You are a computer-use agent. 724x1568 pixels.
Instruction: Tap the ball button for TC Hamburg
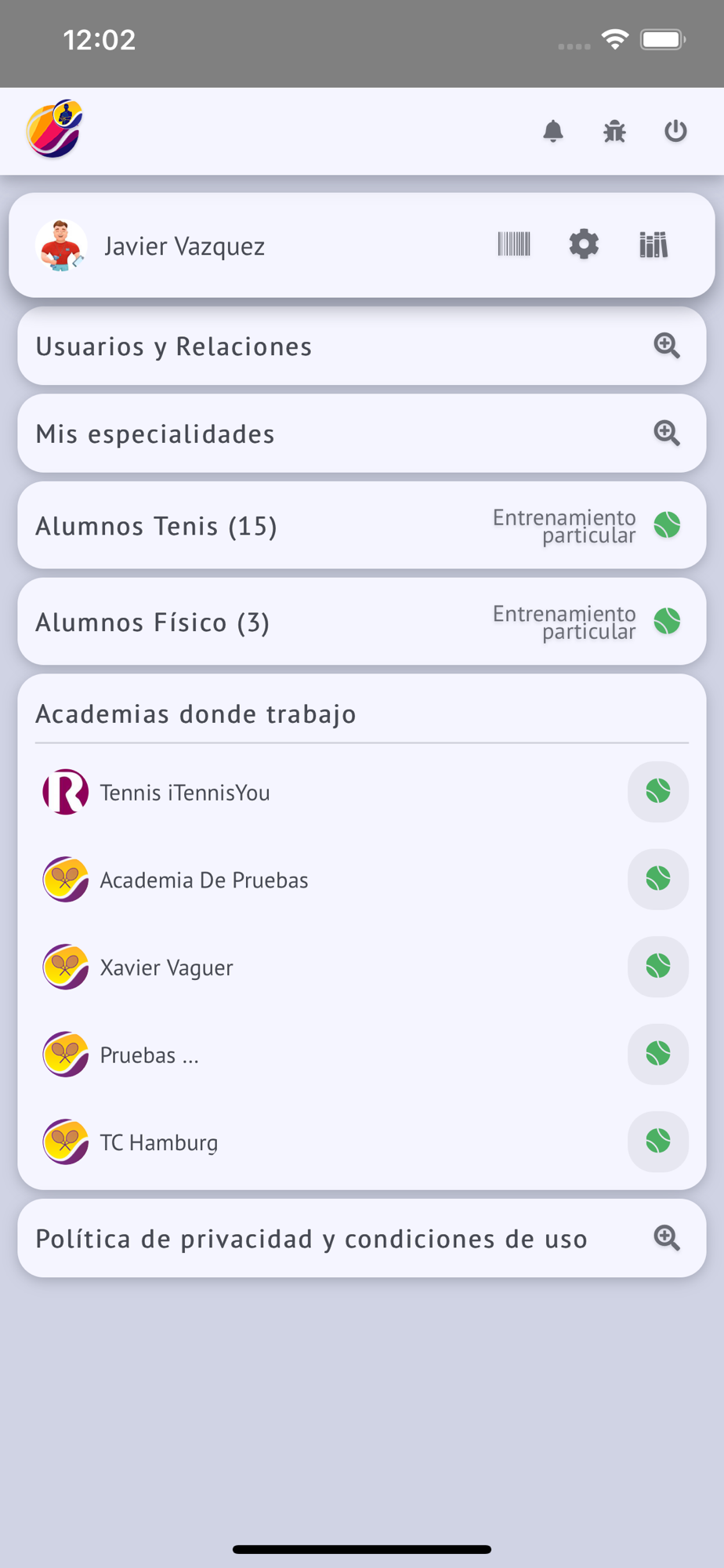pos(658,1142)
